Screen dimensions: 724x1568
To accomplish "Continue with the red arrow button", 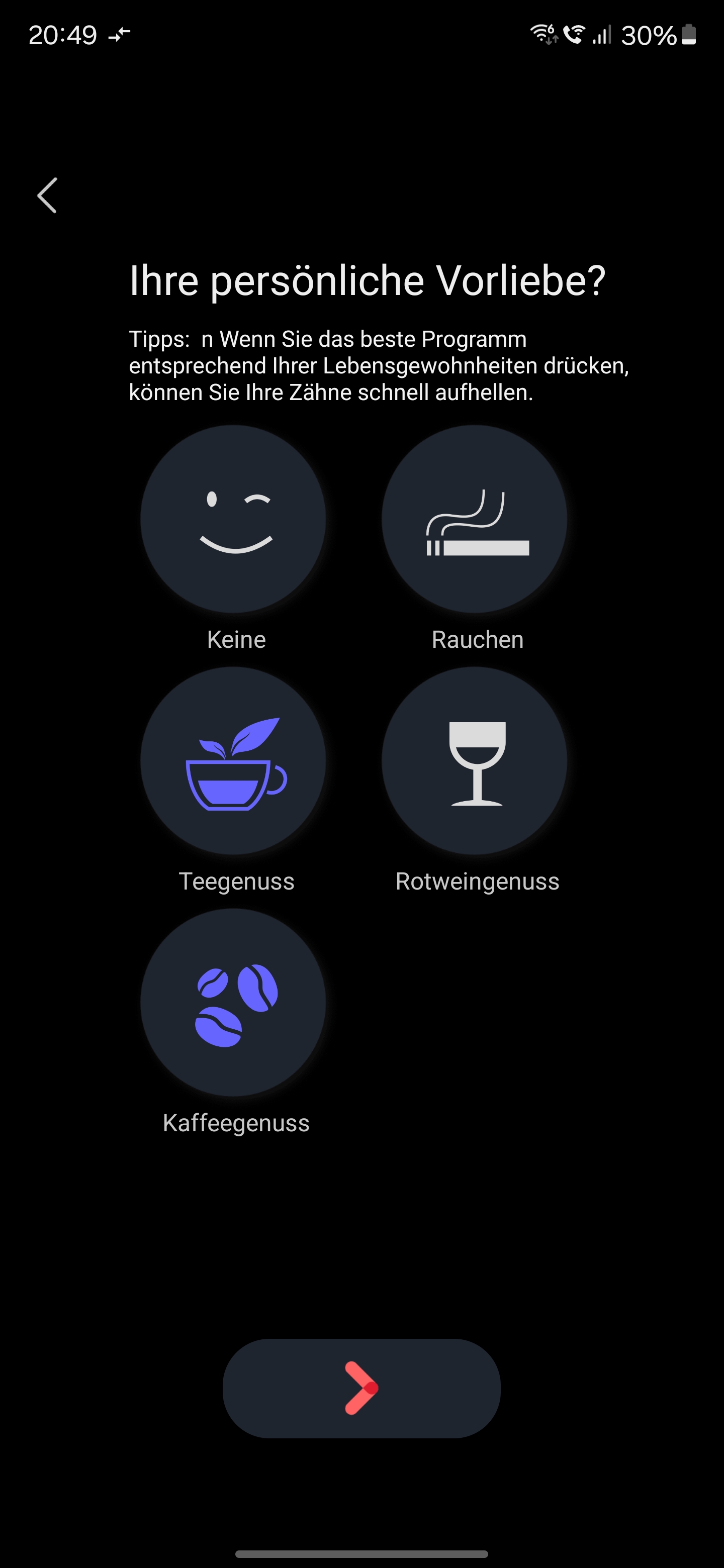I will (x=361, y=1389).
